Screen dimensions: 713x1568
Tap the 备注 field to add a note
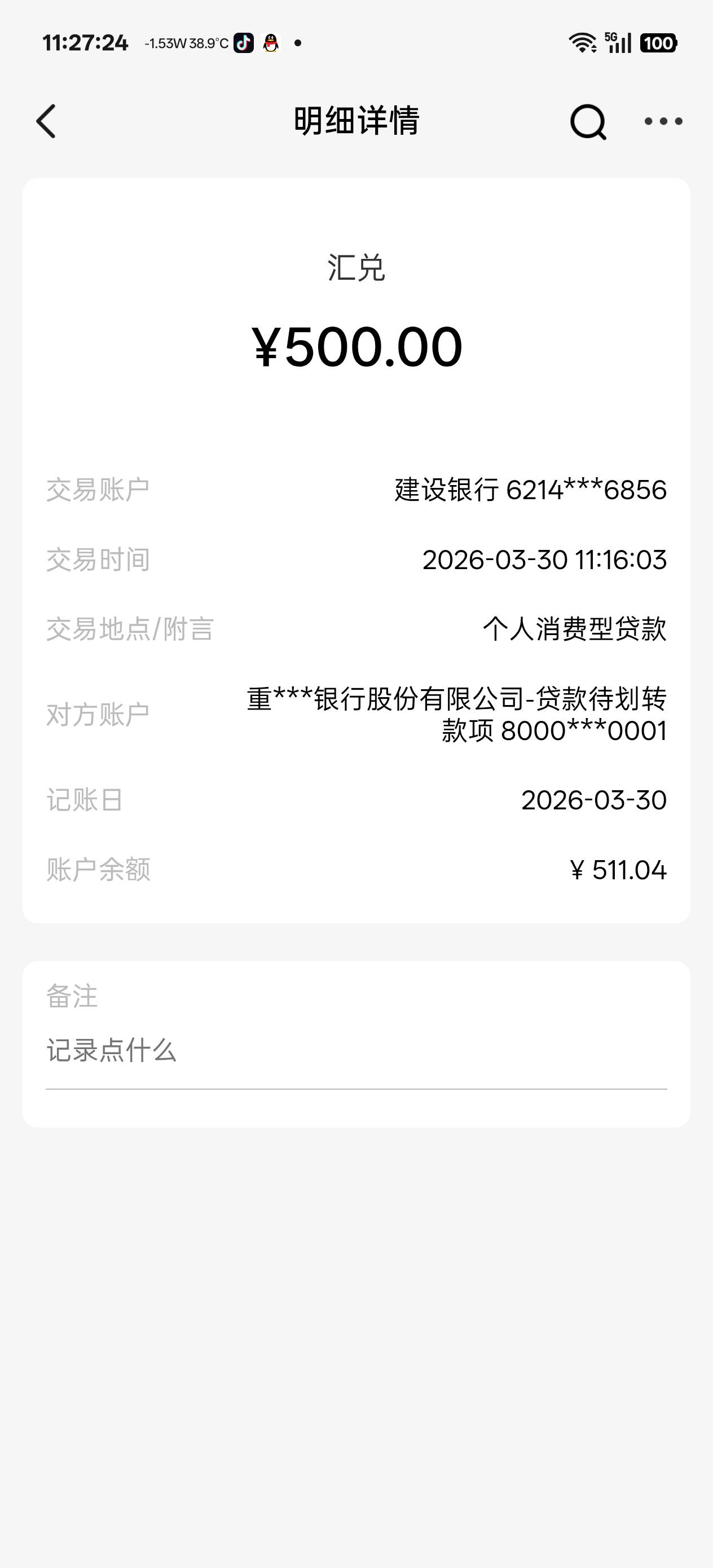(x=356, y=1051)
